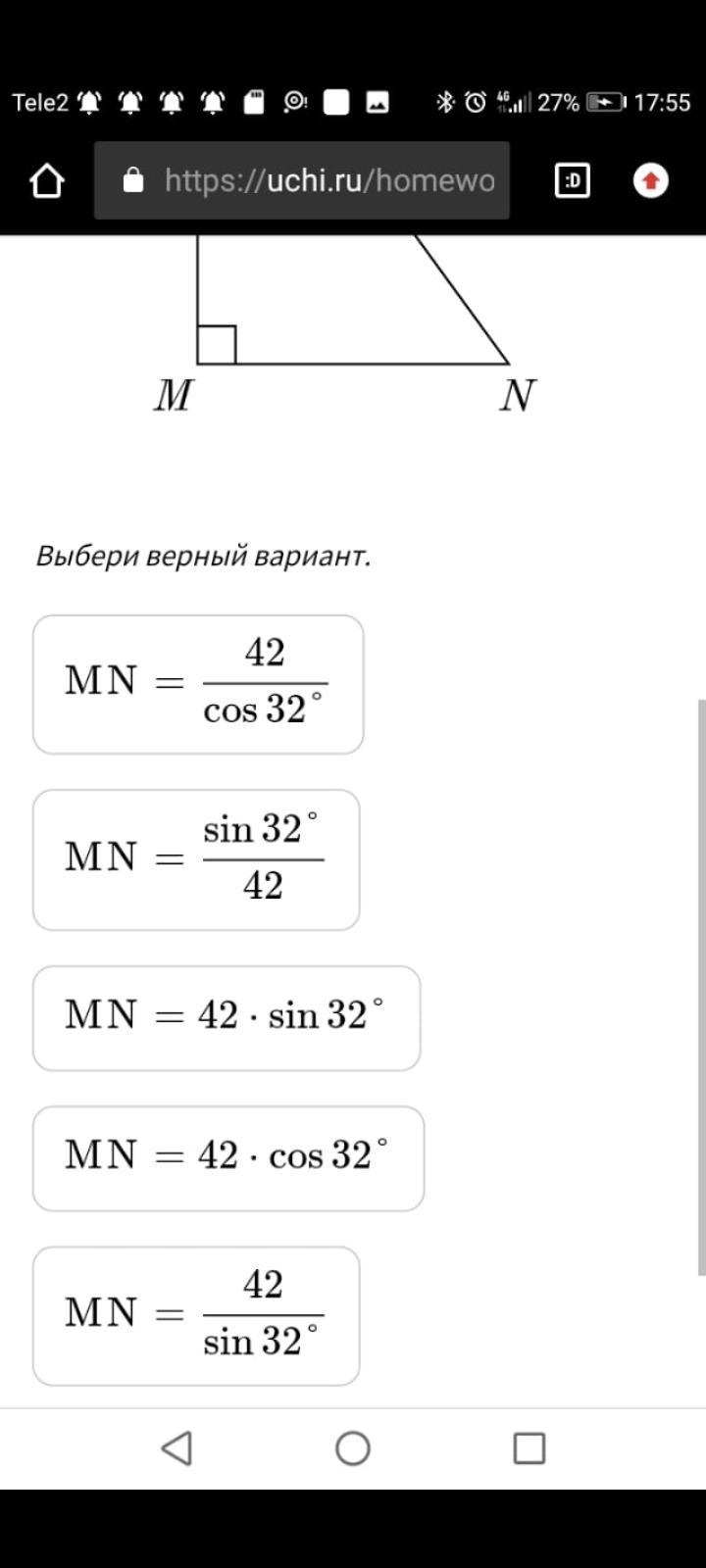Choose answer MN = 42 / sin 32°
Image resolution: width=706 pixels, height=1568 pixels.
coord(196,1316)
